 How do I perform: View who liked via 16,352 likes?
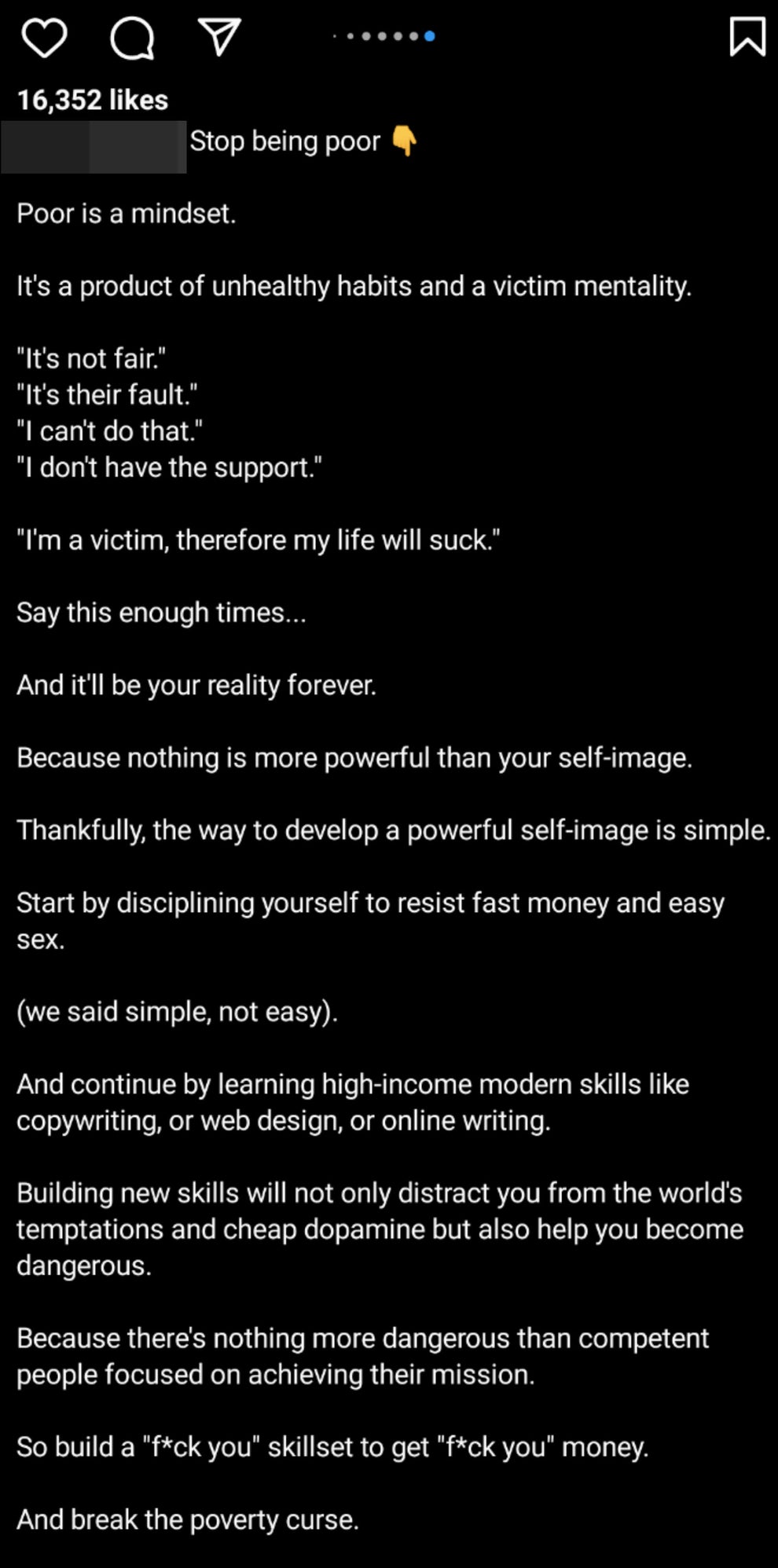pyautogui.click(x=93, y=100)
